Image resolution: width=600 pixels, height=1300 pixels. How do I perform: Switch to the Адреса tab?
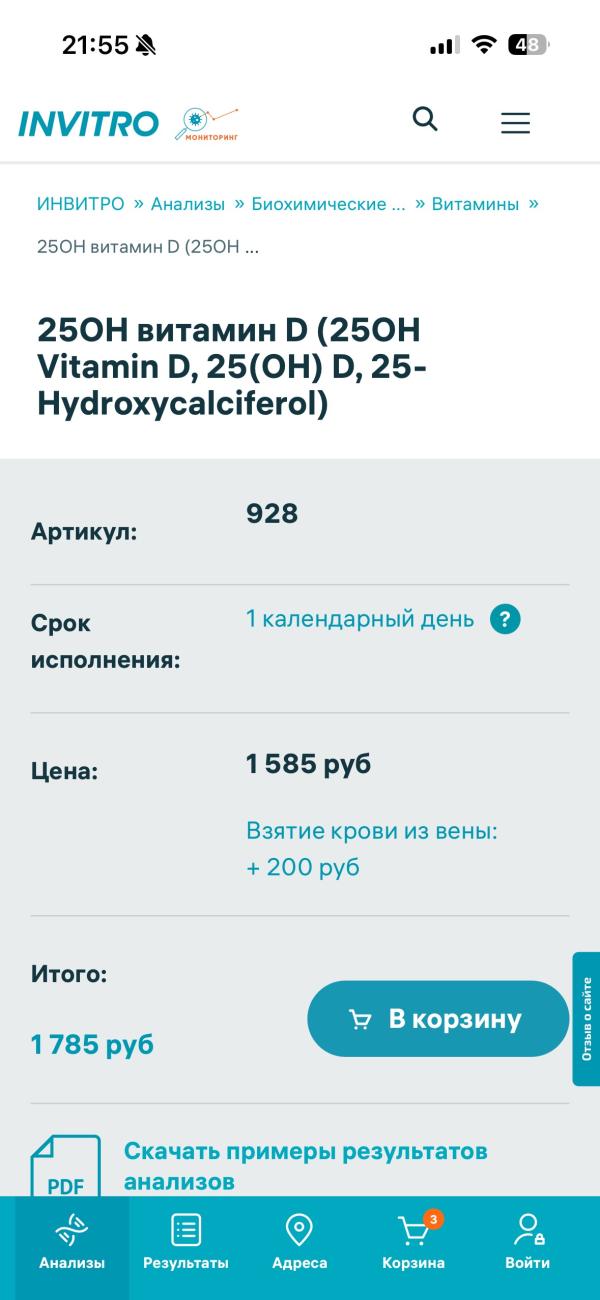point(300,1243)
